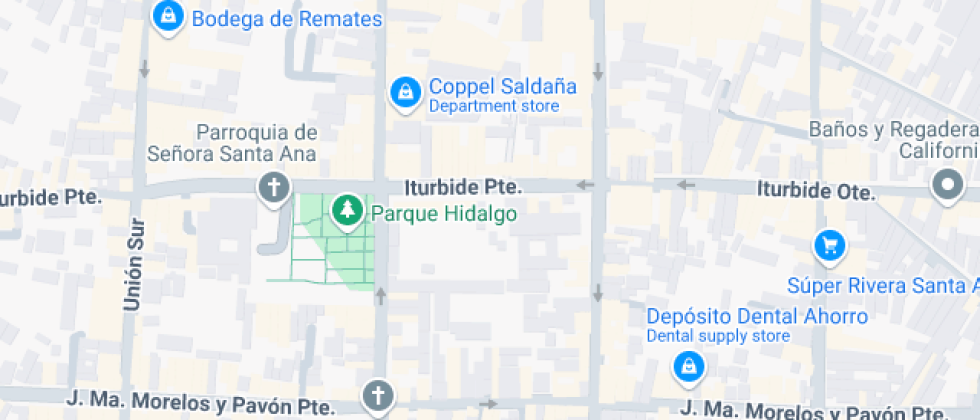980x420 pixels.
Task: Open the Bodega de Remates shop pin
Action: (167, 17)
